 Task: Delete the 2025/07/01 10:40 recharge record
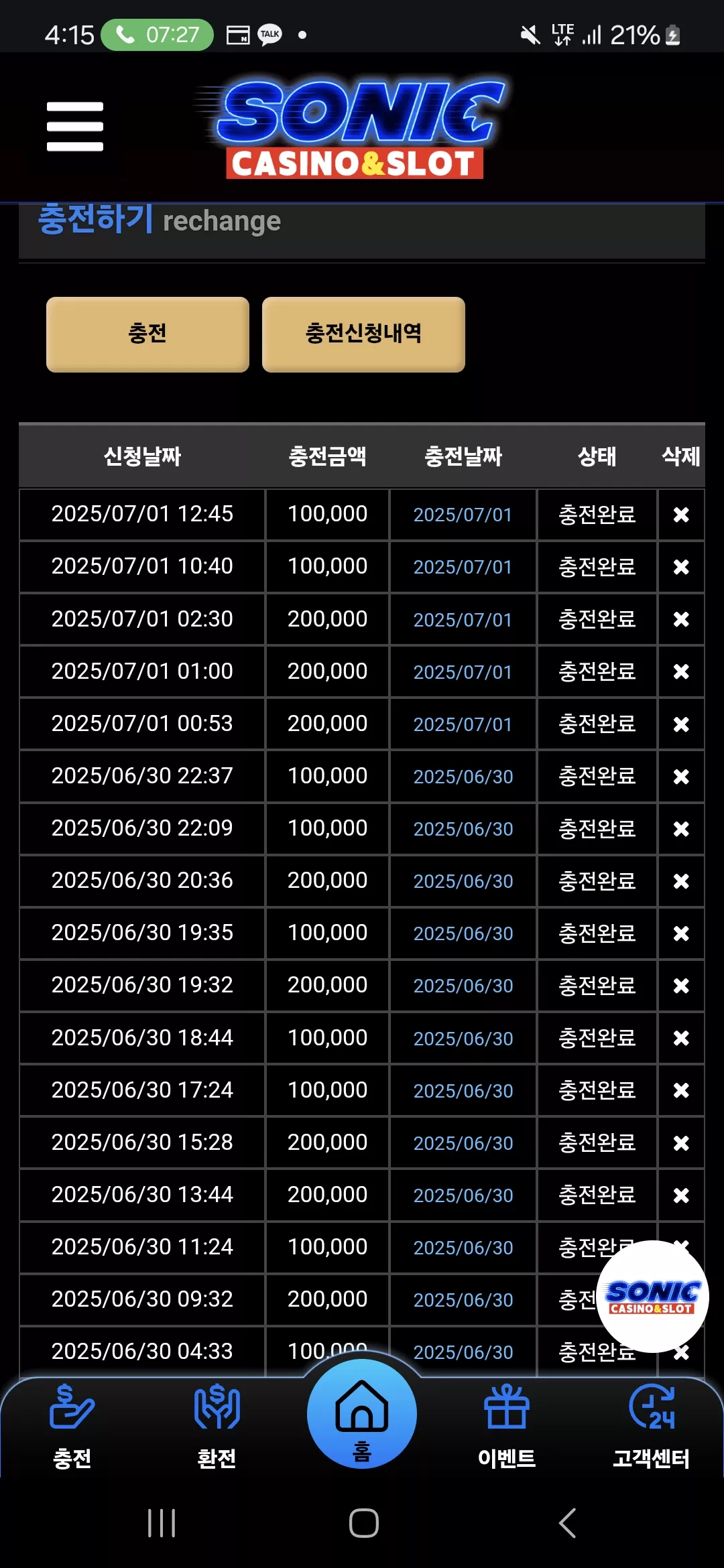pyautogui.click(x=681, y=567)
